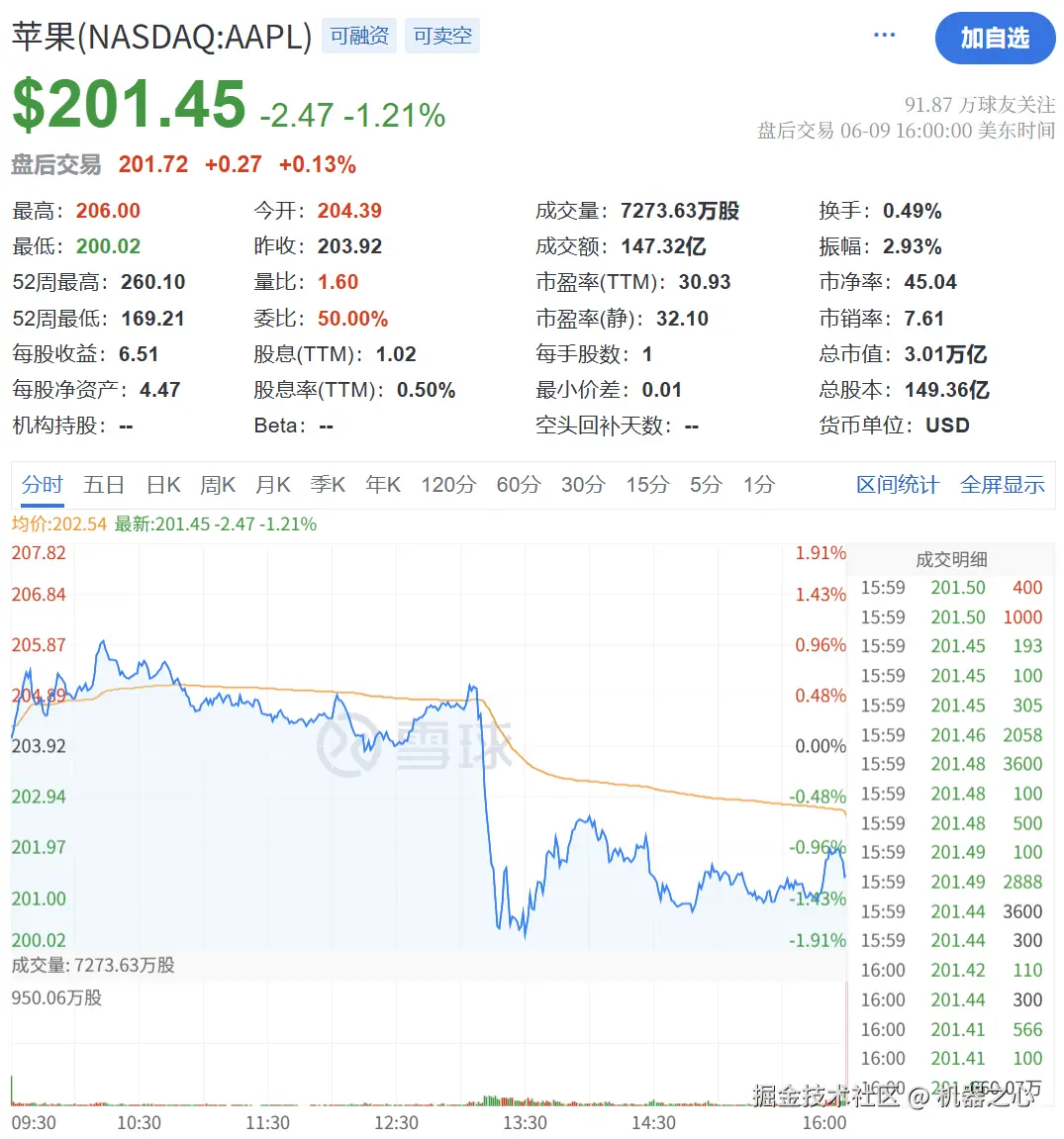Image resolution: width=1064 pixels, height=1139 pixels.
Task: Switch to the 五日 chart tab
Action: [x=104, y=485]
